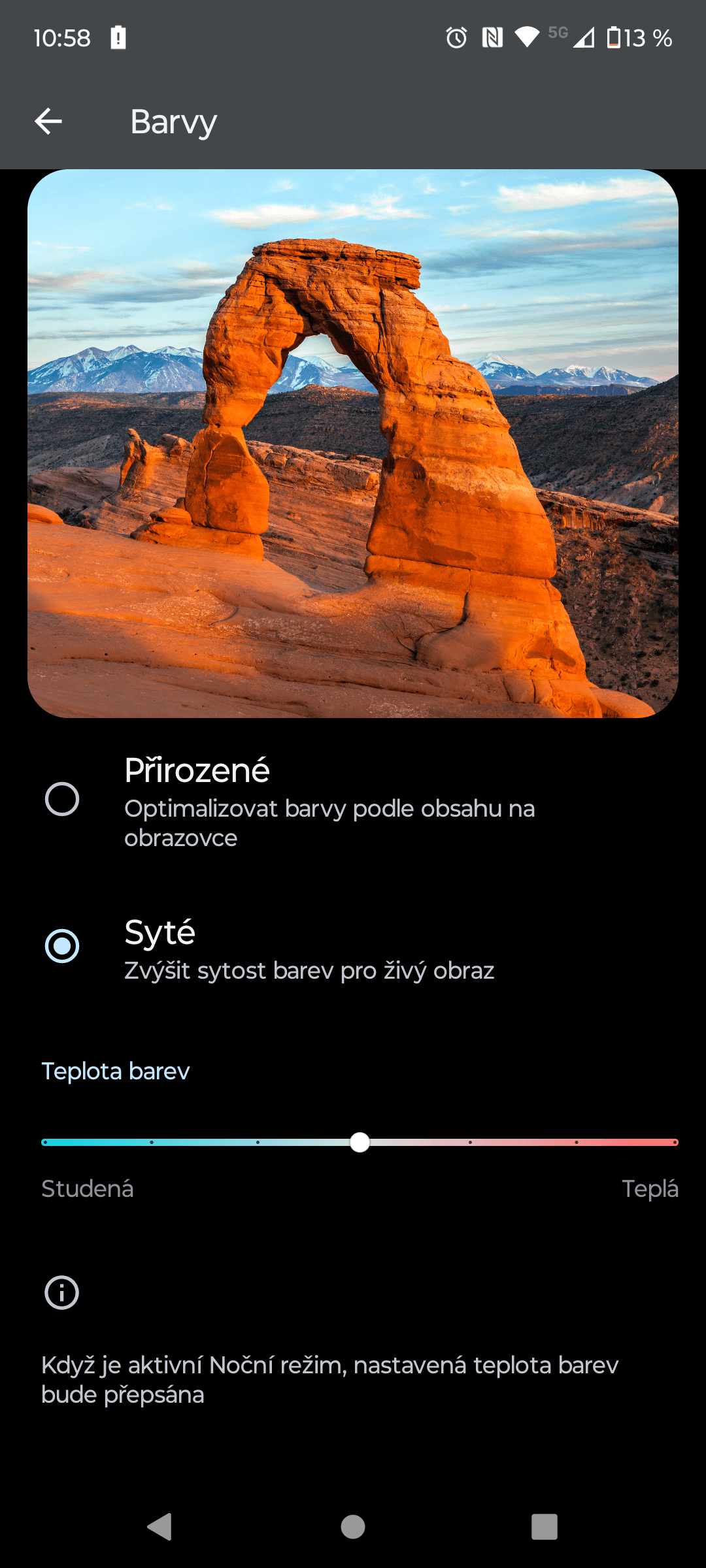Open recent apps from the navigation bar
The width and height of the screenshot is (706, 1568).
tap(544, 1527)
